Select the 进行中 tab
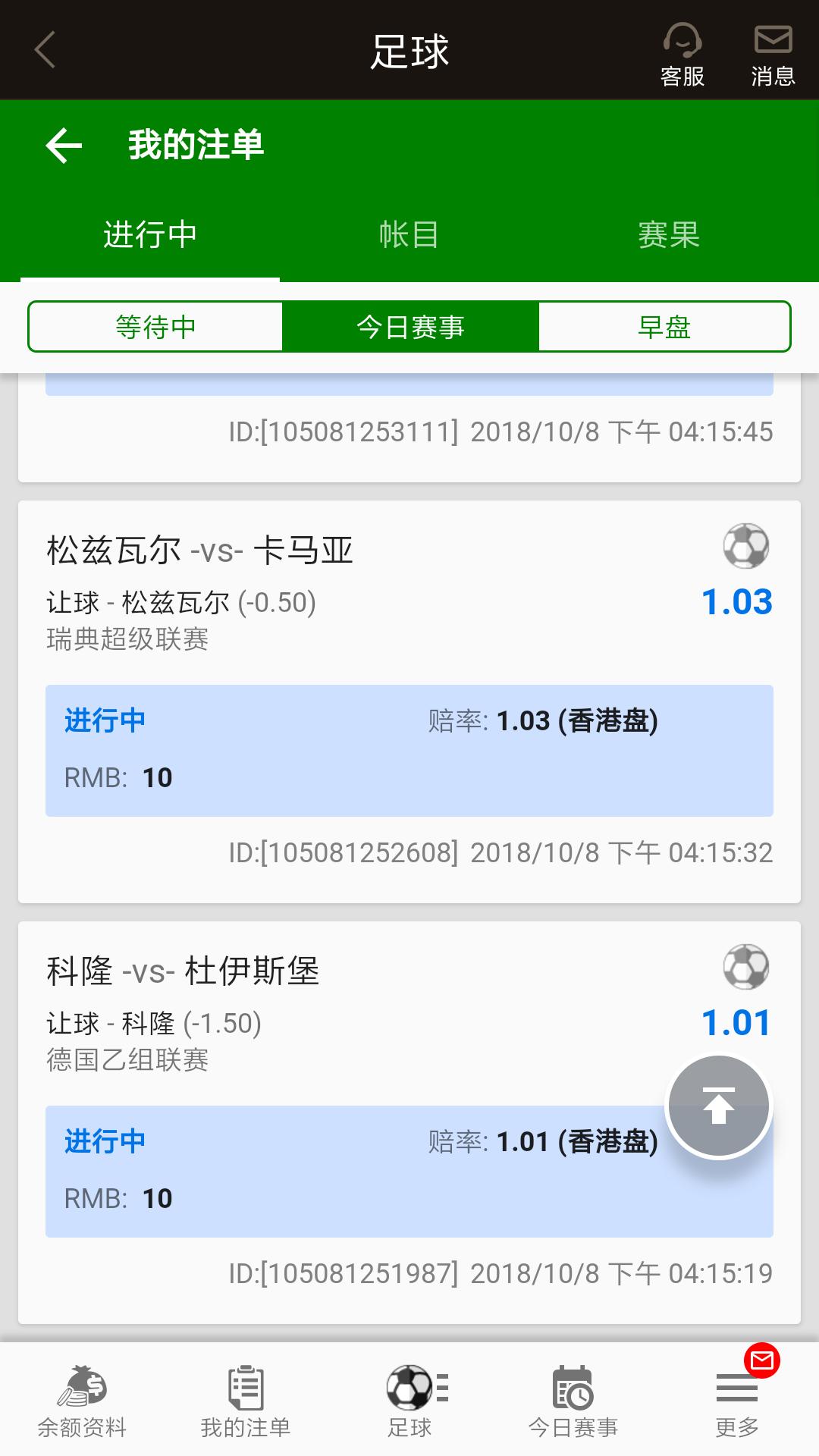 pos(150,234)
